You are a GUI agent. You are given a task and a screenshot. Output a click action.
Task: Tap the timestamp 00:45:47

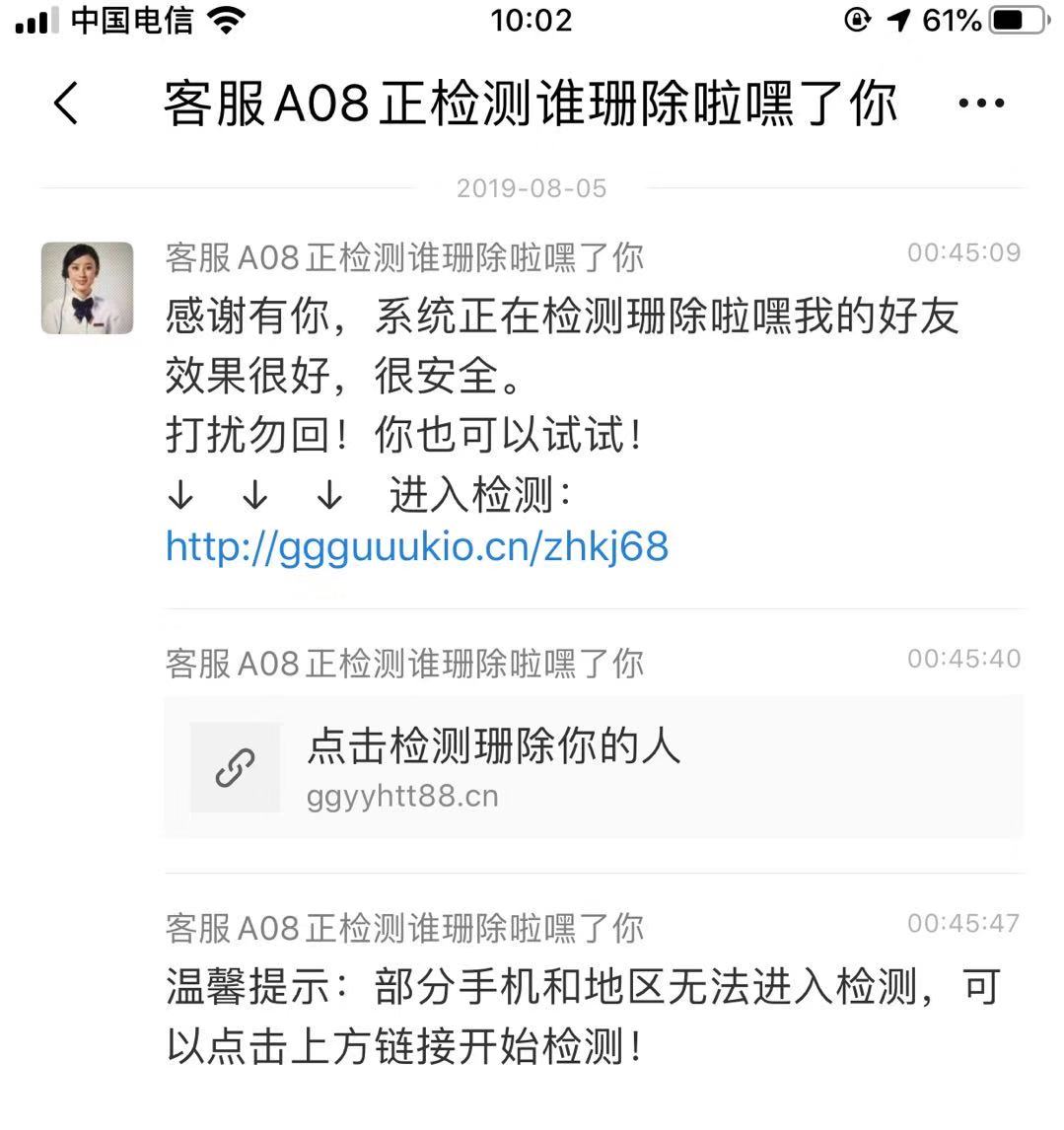(962, 923)
